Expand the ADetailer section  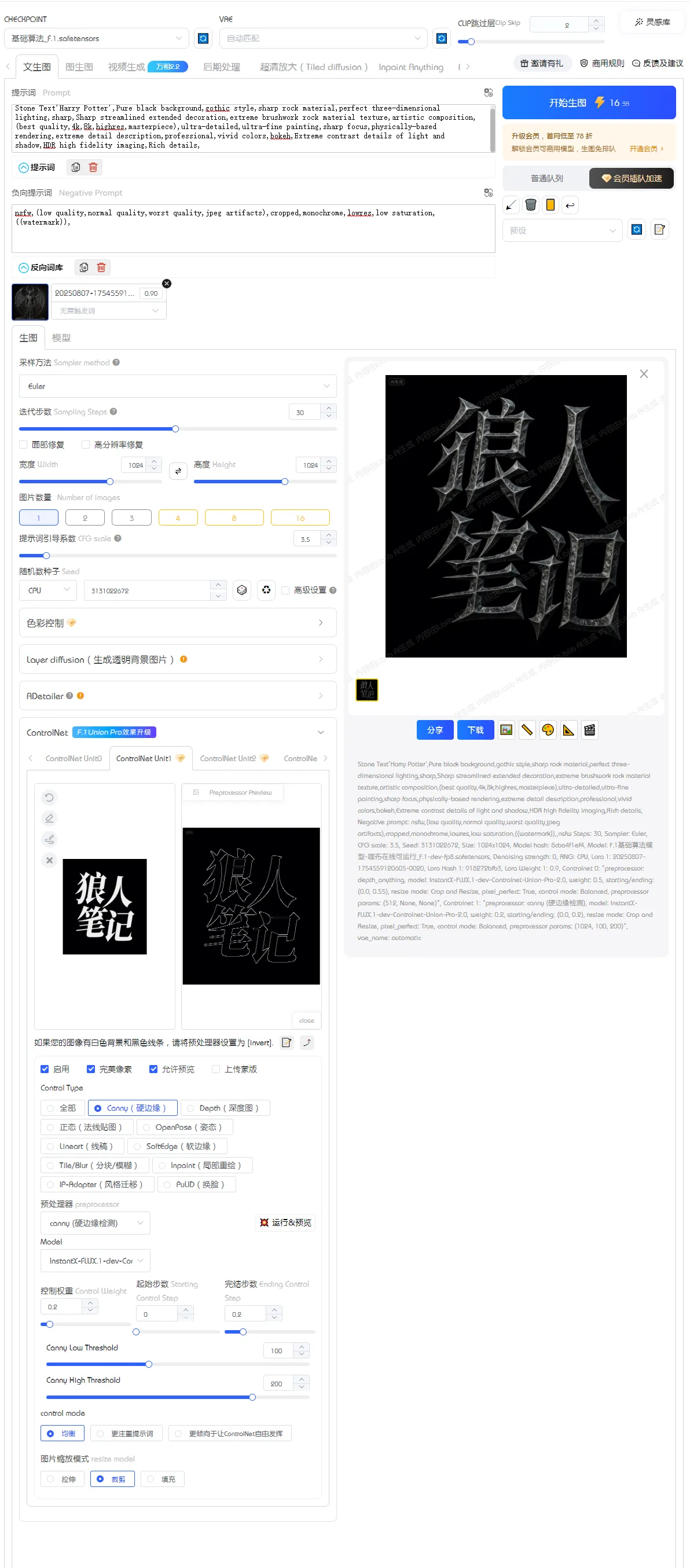tap(177, 695)
